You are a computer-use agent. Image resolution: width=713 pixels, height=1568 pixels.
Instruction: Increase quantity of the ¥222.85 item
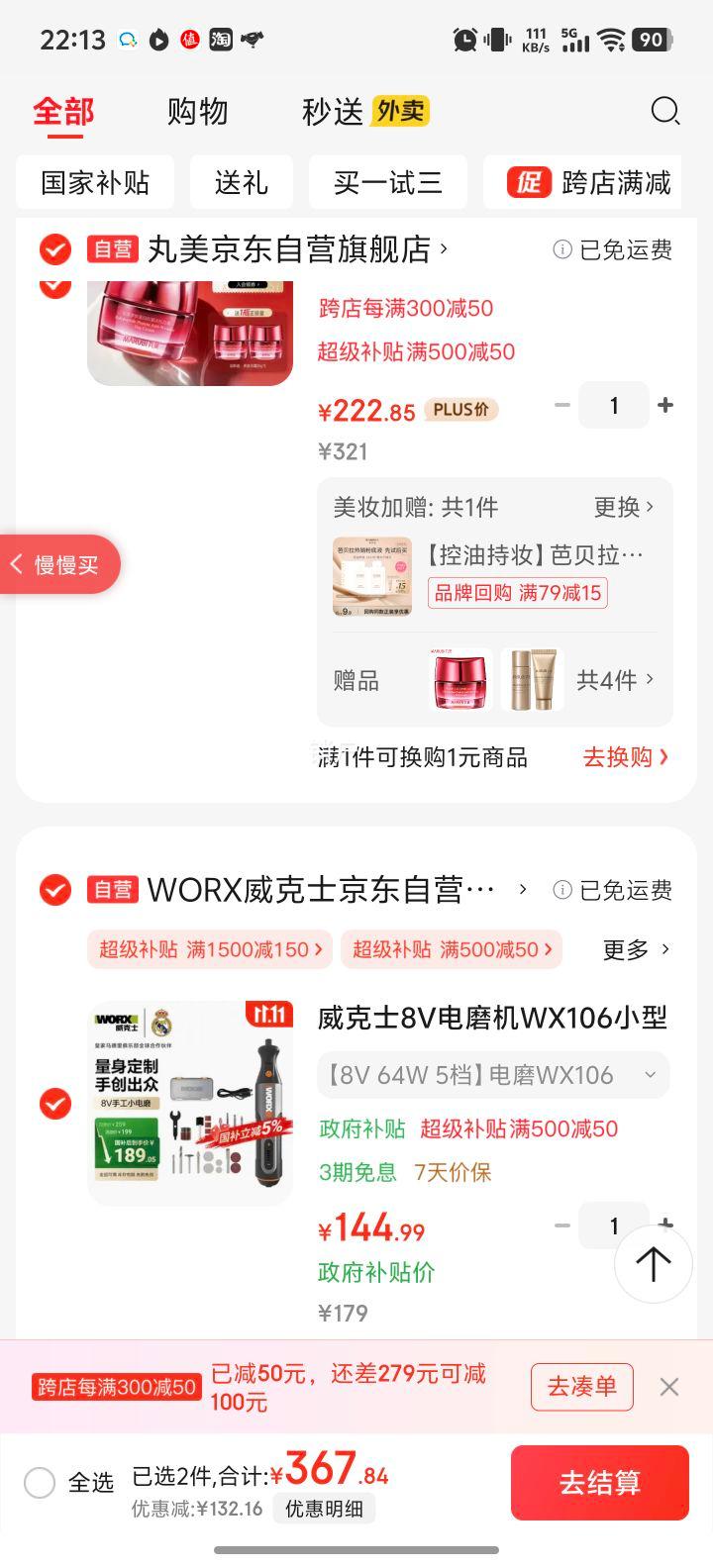tap(665, 405)
